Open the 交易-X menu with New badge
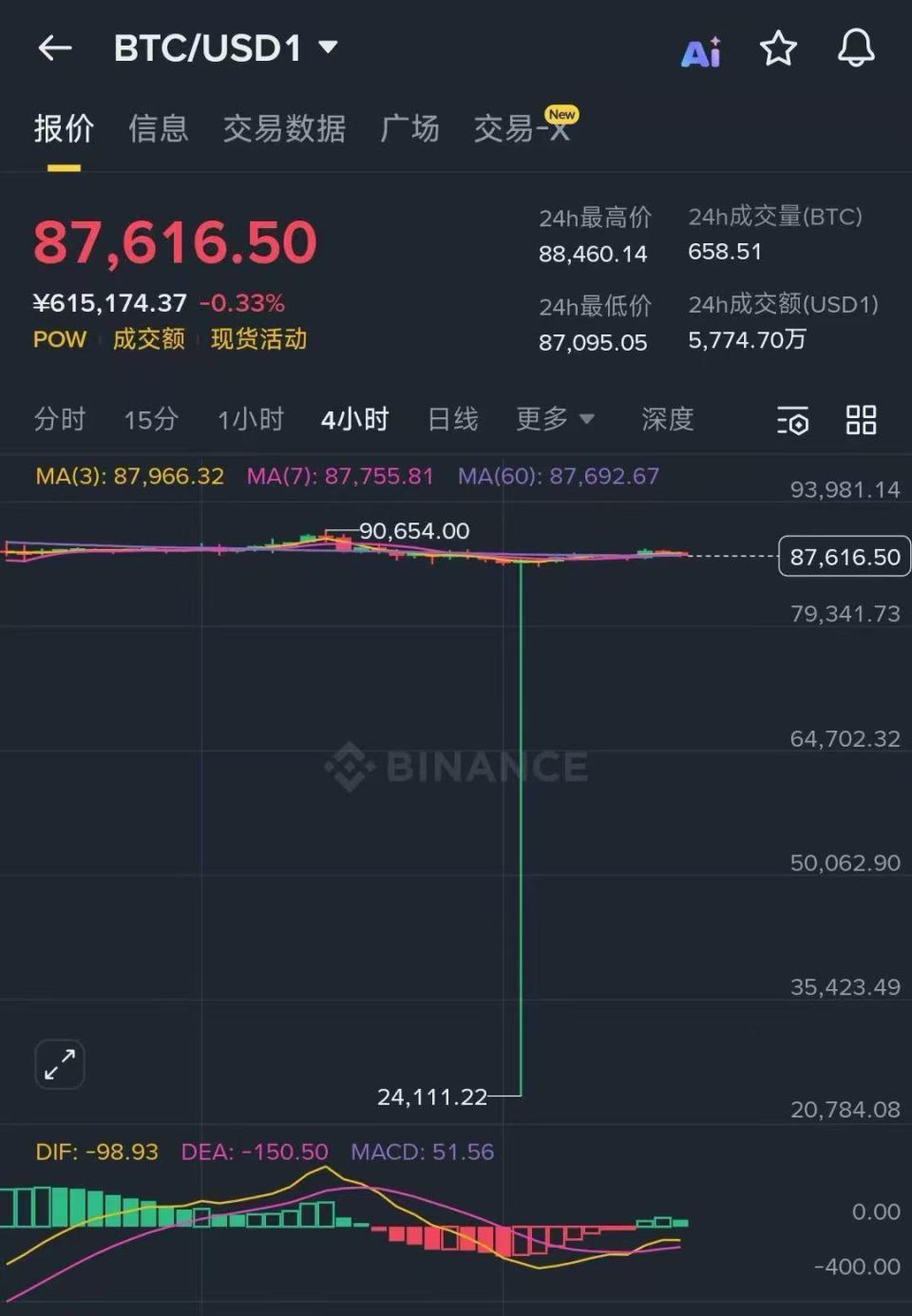This screenshot has width=912, height=1316. [522, 129]
